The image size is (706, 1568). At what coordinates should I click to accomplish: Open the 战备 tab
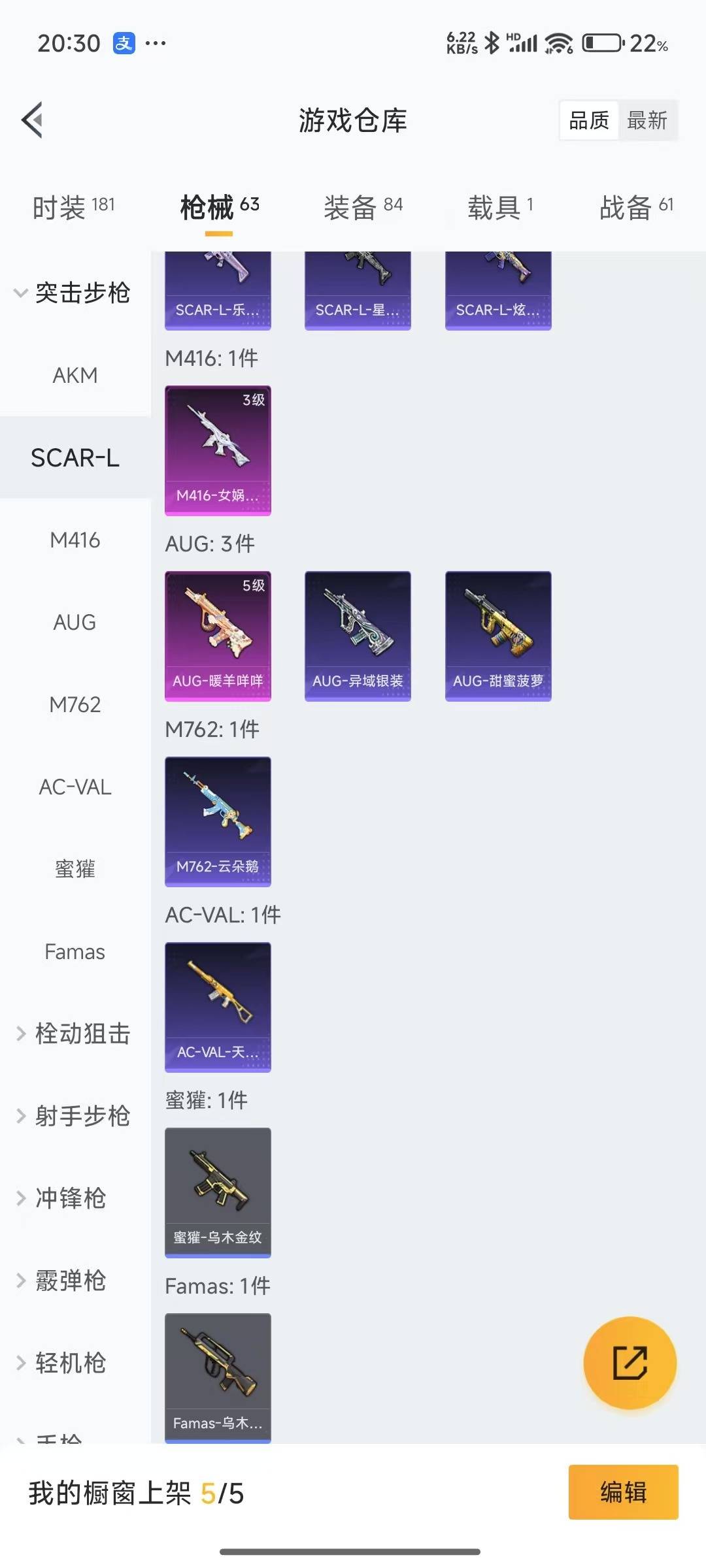[636, 207]
